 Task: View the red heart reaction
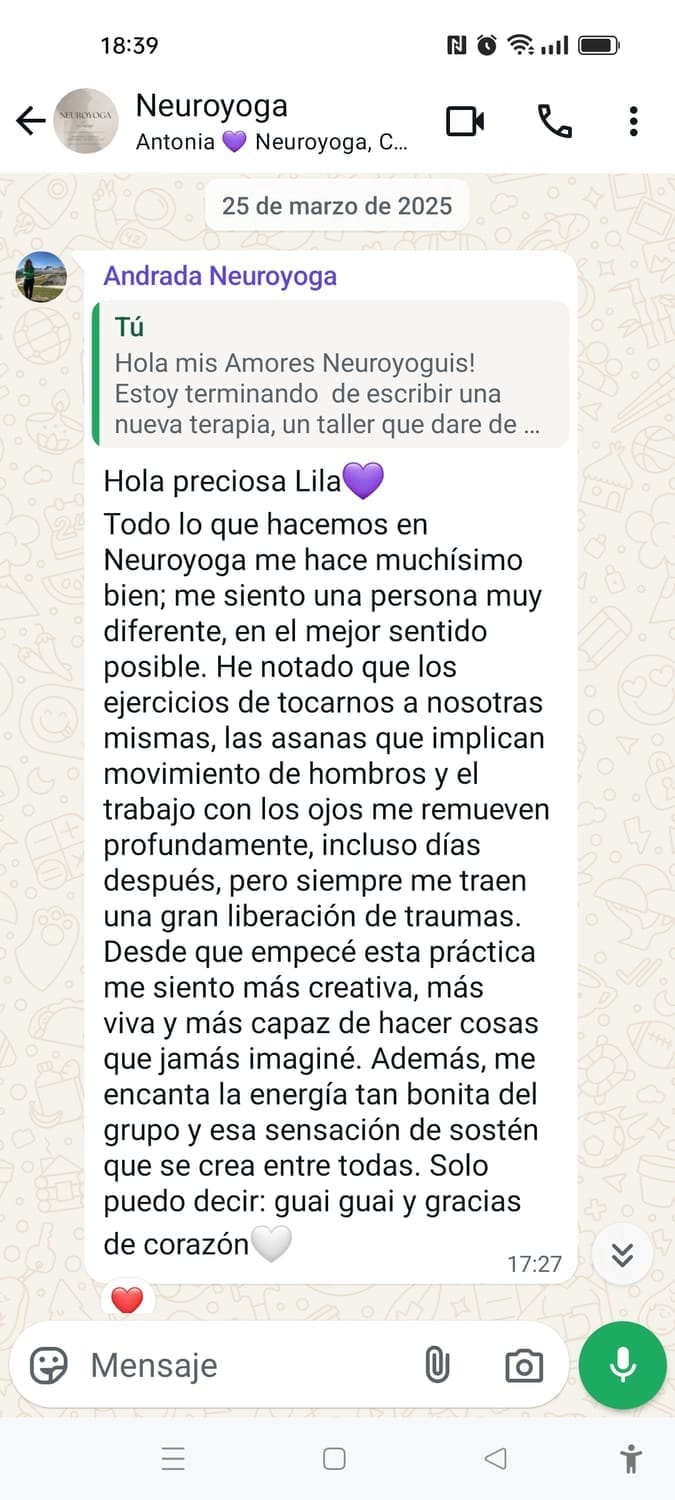pos(127,1300)
